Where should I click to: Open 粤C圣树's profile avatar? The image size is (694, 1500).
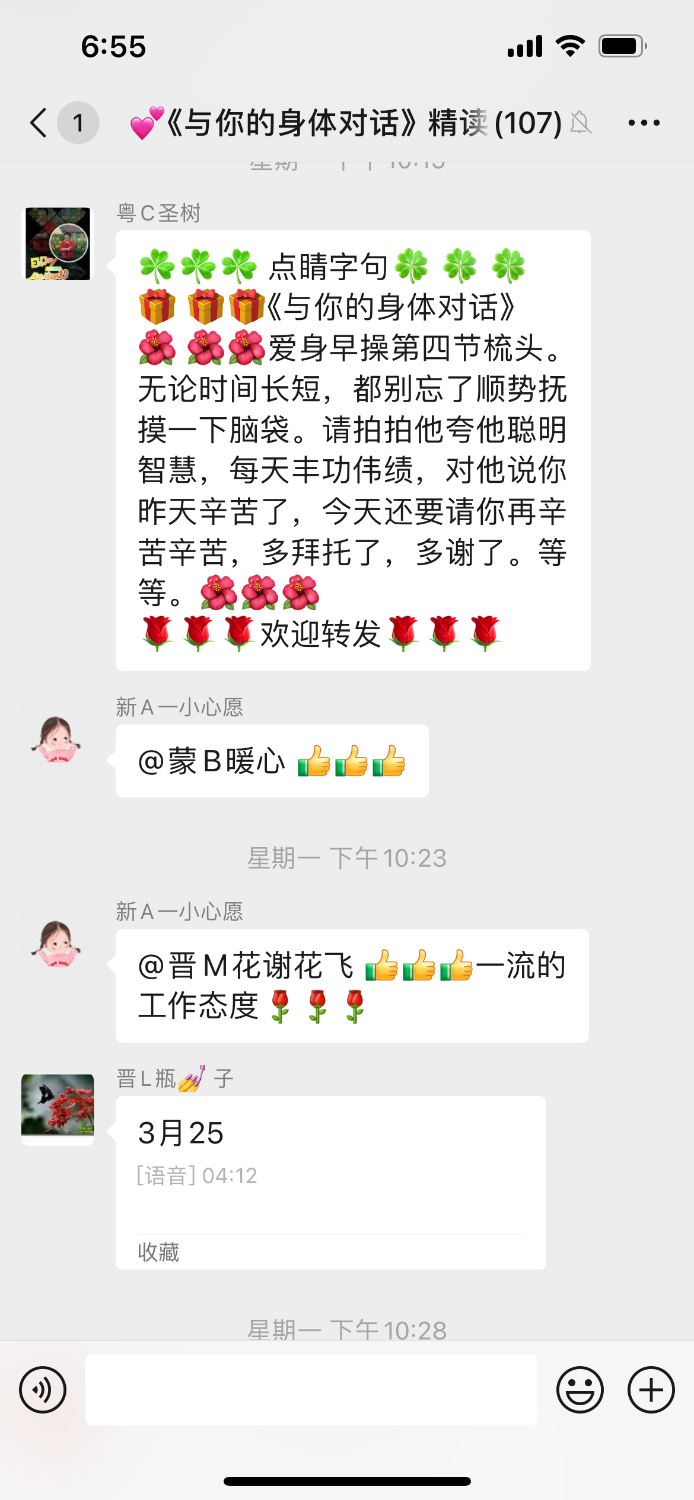click(x=58, y=244)
